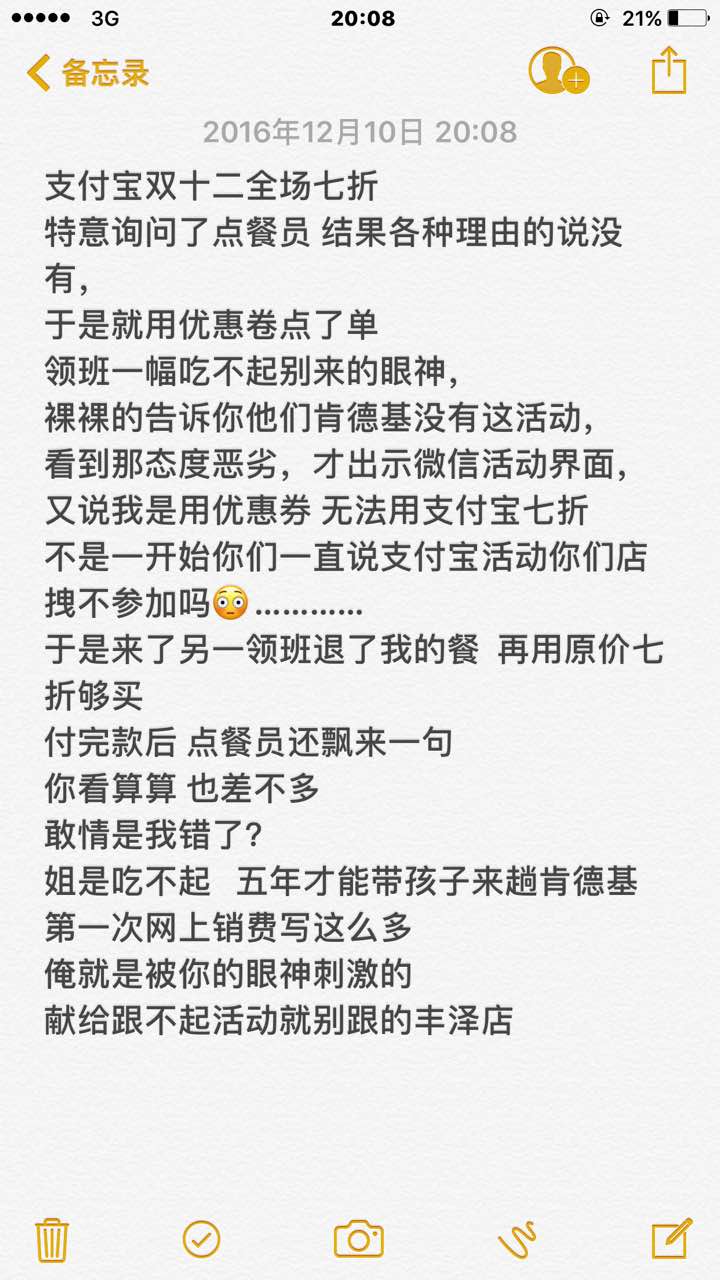Delete this note with the trash icon
This screenshot has width=720, height=1280.
[51, 1240]
